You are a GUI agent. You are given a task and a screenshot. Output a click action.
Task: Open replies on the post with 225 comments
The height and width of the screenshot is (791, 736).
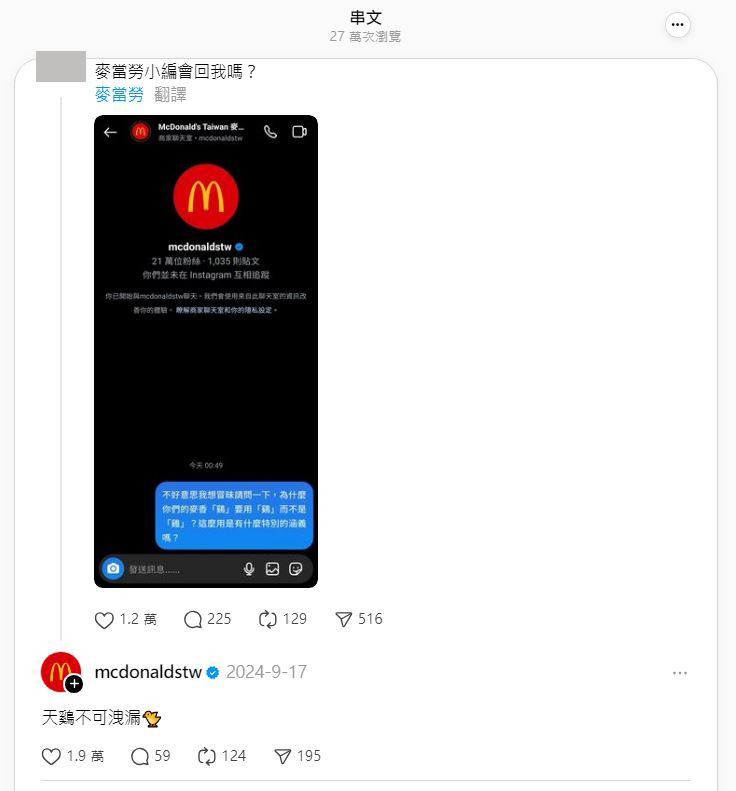[193, 619]
